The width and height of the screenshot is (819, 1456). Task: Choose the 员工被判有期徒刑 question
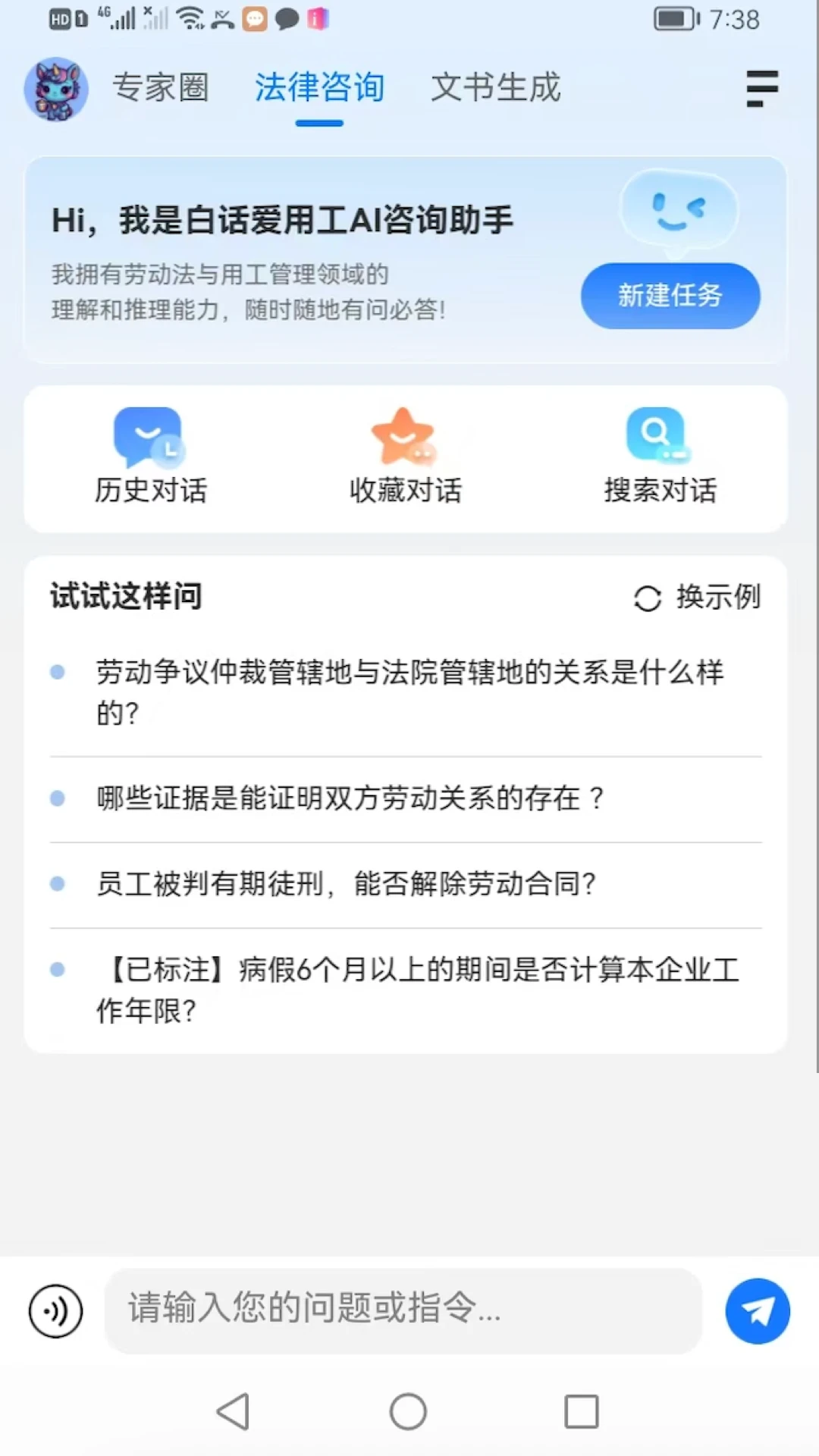tap(346, 884)
